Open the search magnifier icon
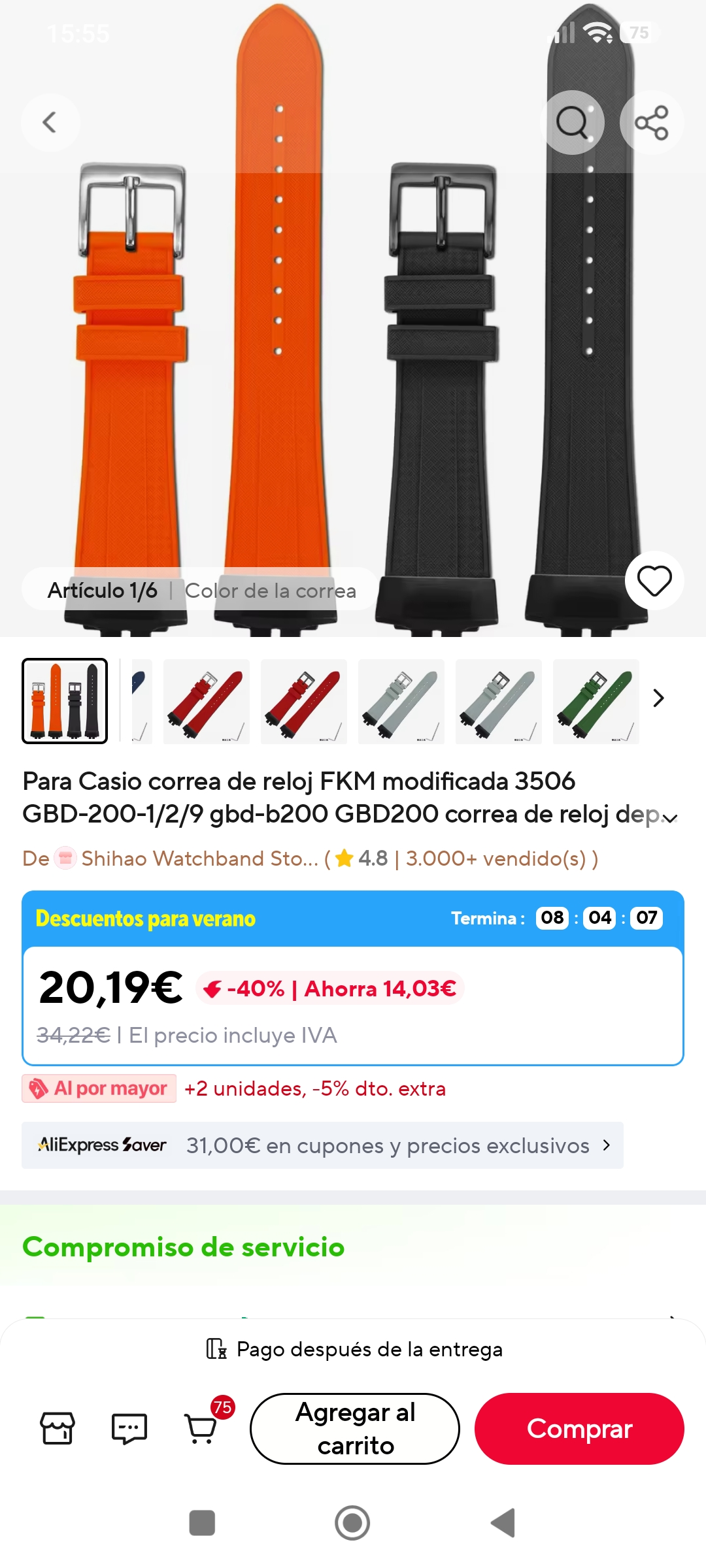 point(573,122)
